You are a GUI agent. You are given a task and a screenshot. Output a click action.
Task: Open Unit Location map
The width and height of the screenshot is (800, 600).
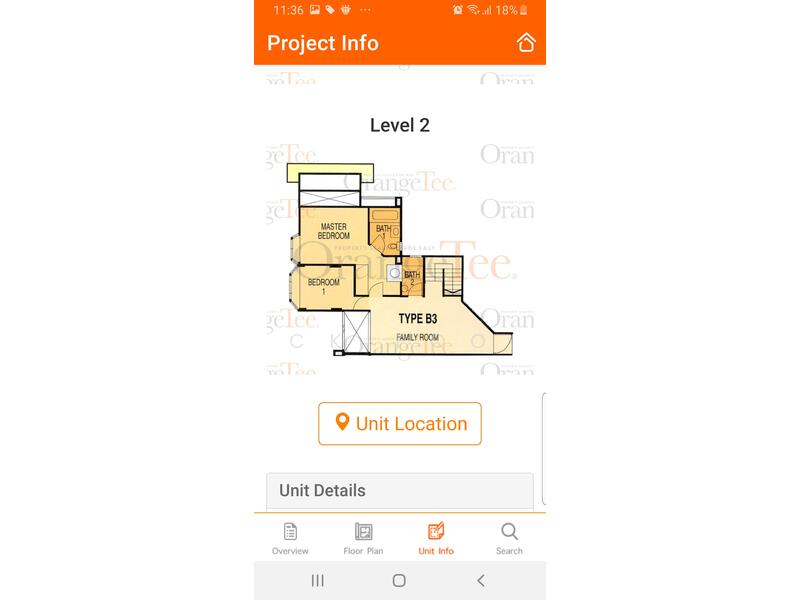[x=400, y=424]
